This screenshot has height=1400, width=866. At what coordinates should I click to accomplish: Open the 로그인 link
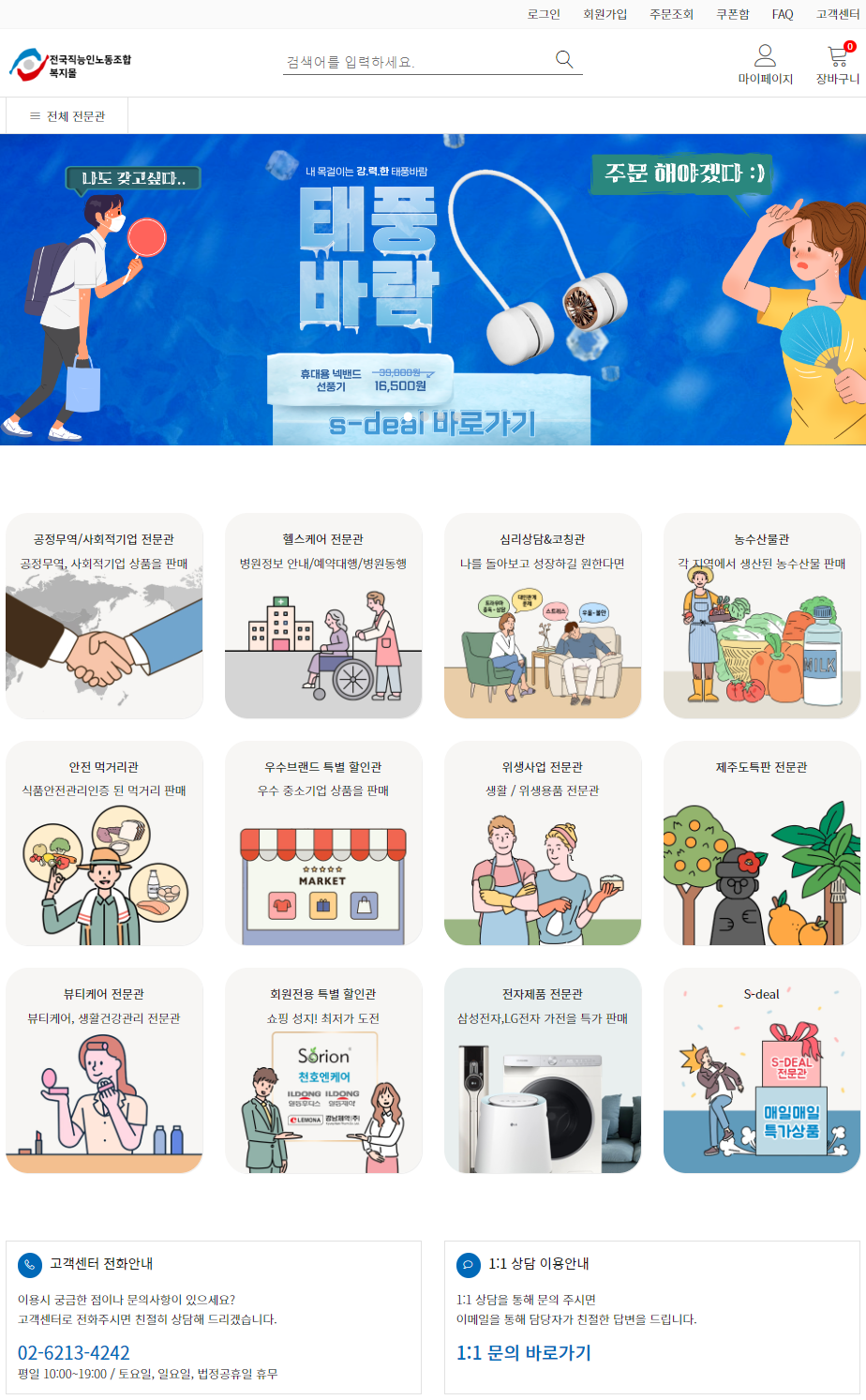544,14
